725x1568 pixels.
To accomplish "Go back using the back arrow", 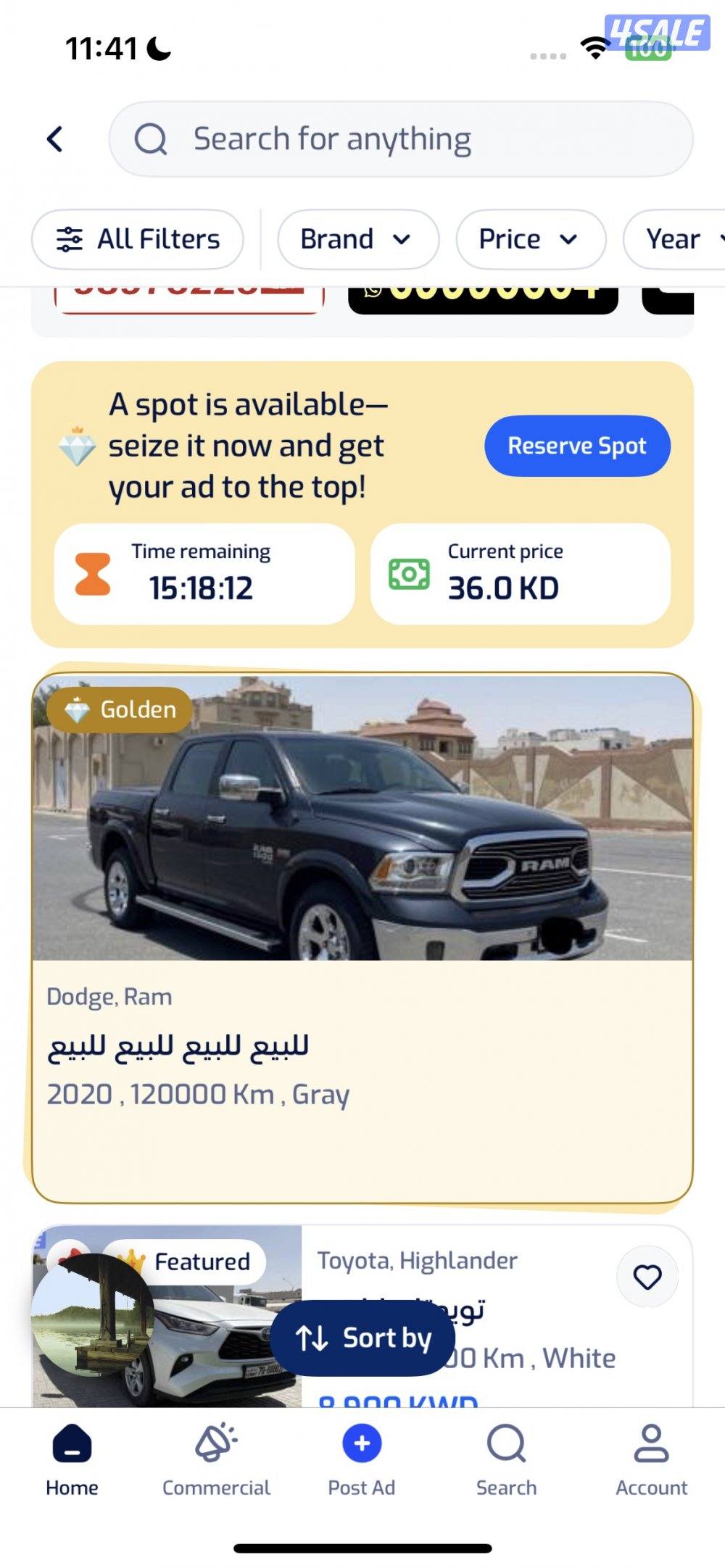I will tap(55, 139).
